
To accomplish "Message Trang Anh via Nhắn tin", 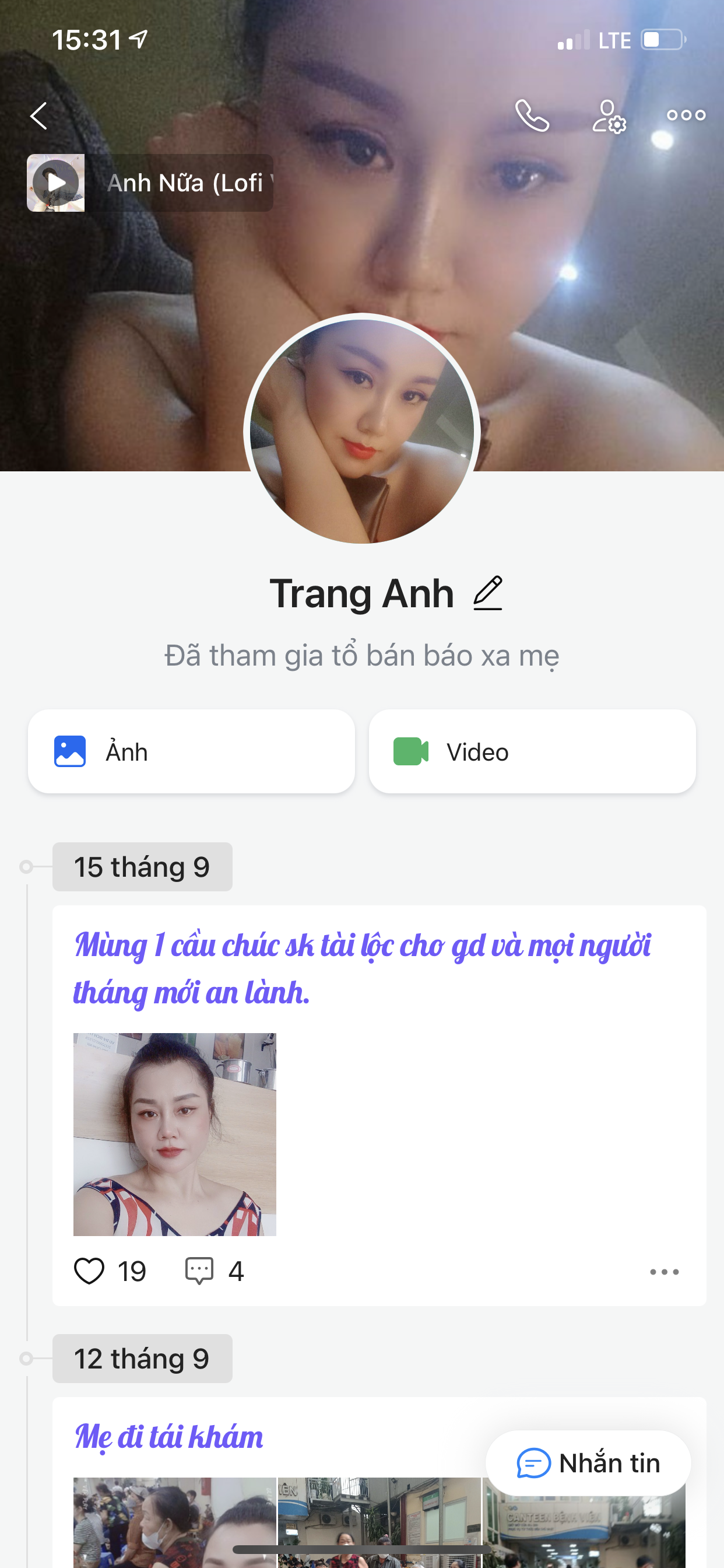I will pyautogui.click(x=588, y=1462).
